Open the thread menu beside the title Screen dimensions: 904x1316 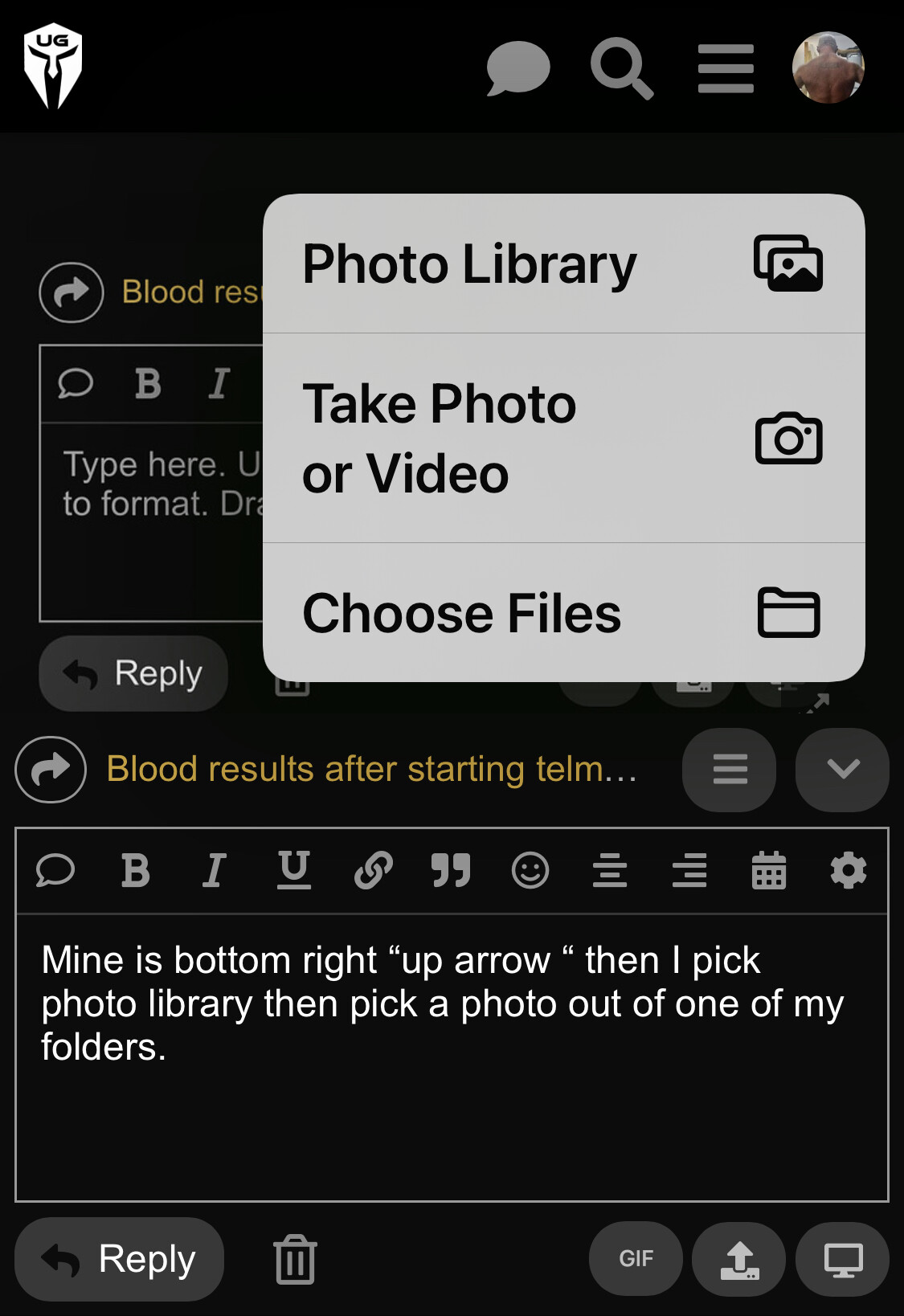coord(730,770)
